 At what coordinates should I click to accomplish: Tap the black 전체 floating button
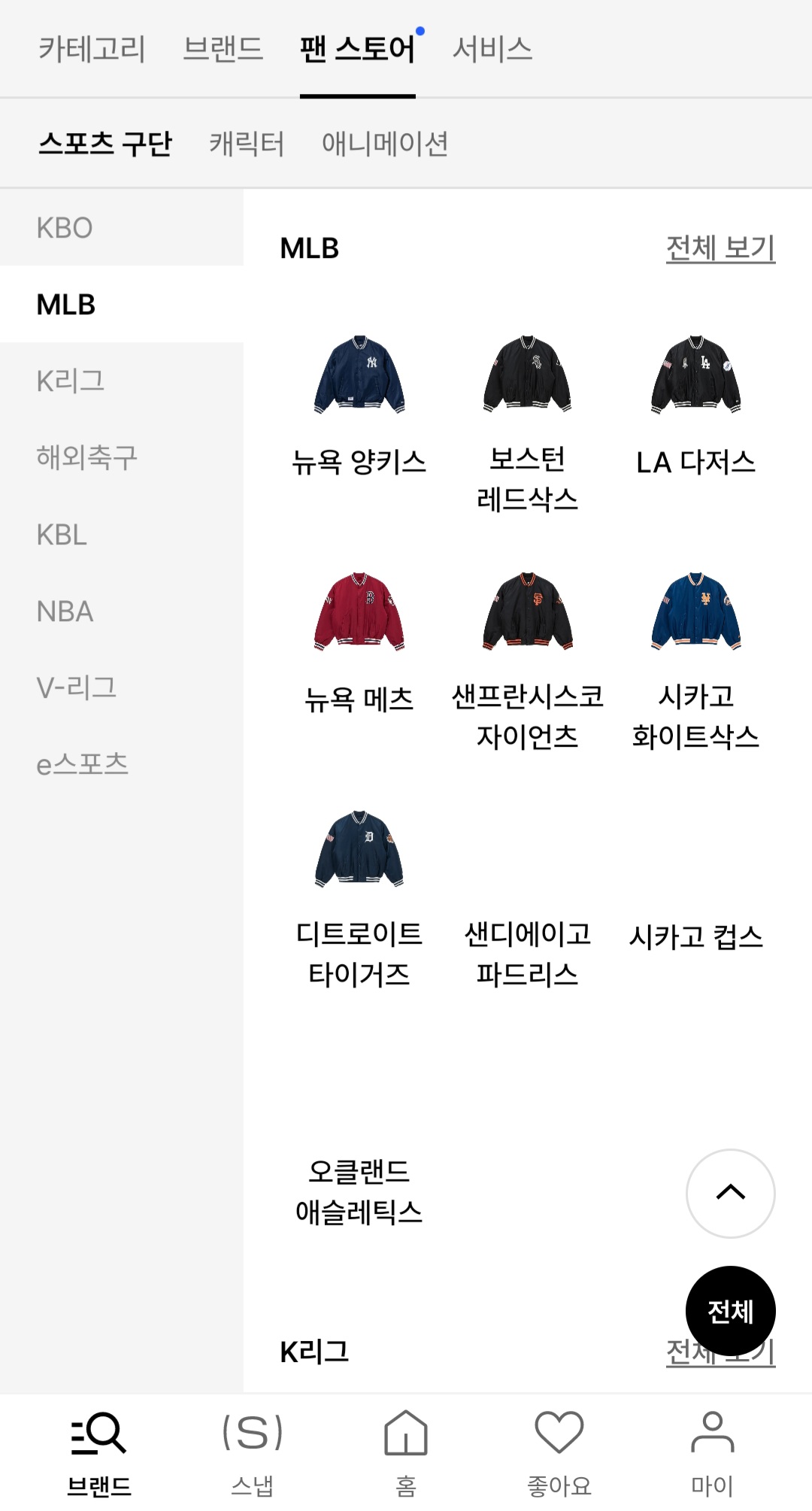pos(730,1311)
